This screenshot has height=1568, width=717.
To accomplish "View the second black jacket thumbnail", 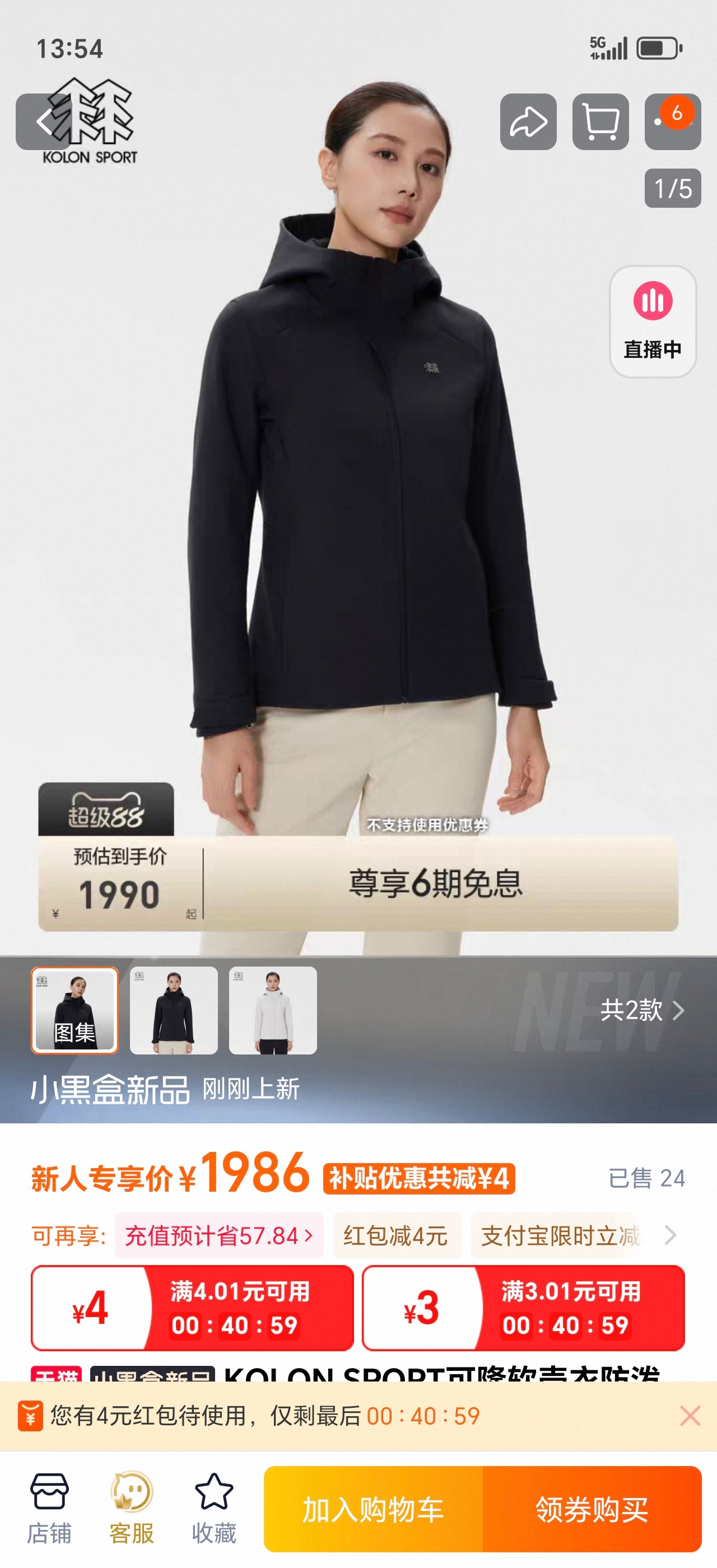I will click(174, 1010).
